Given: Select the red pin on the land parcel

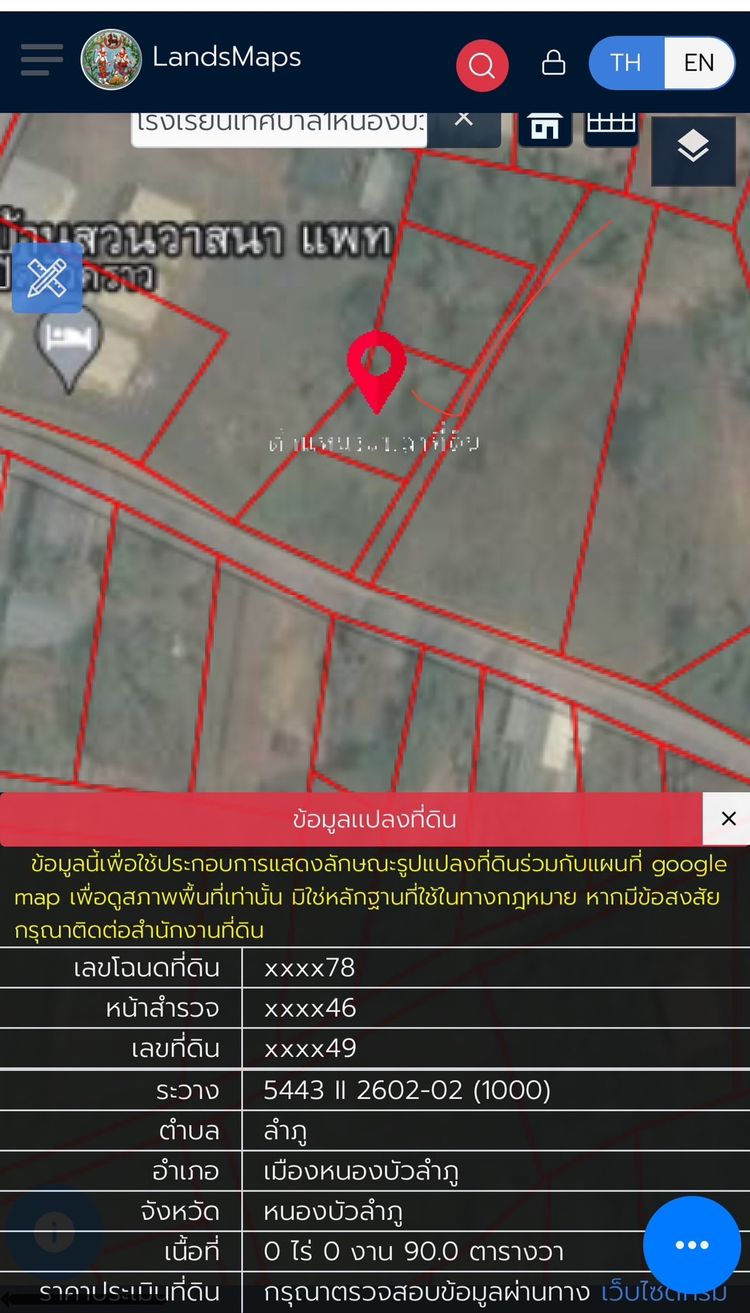Looking at the screenshot, I should [377, 368].
